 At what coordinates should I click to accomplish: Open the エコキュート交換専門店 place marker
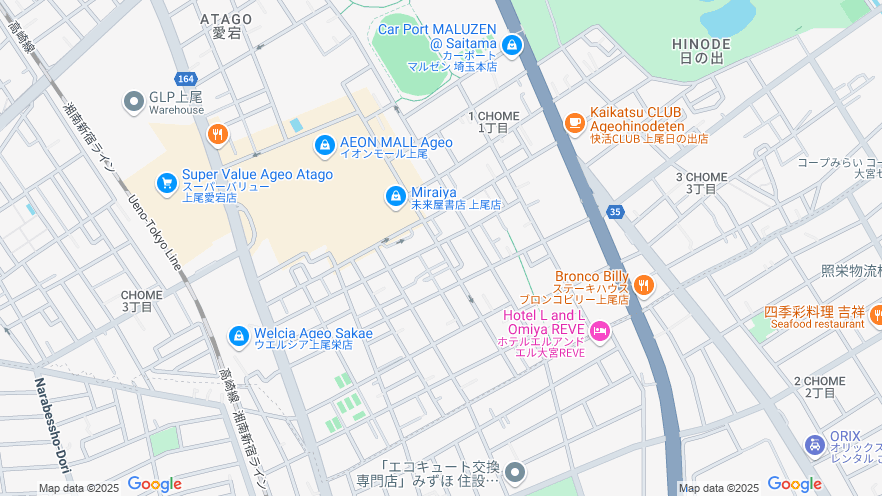[515, 472]
